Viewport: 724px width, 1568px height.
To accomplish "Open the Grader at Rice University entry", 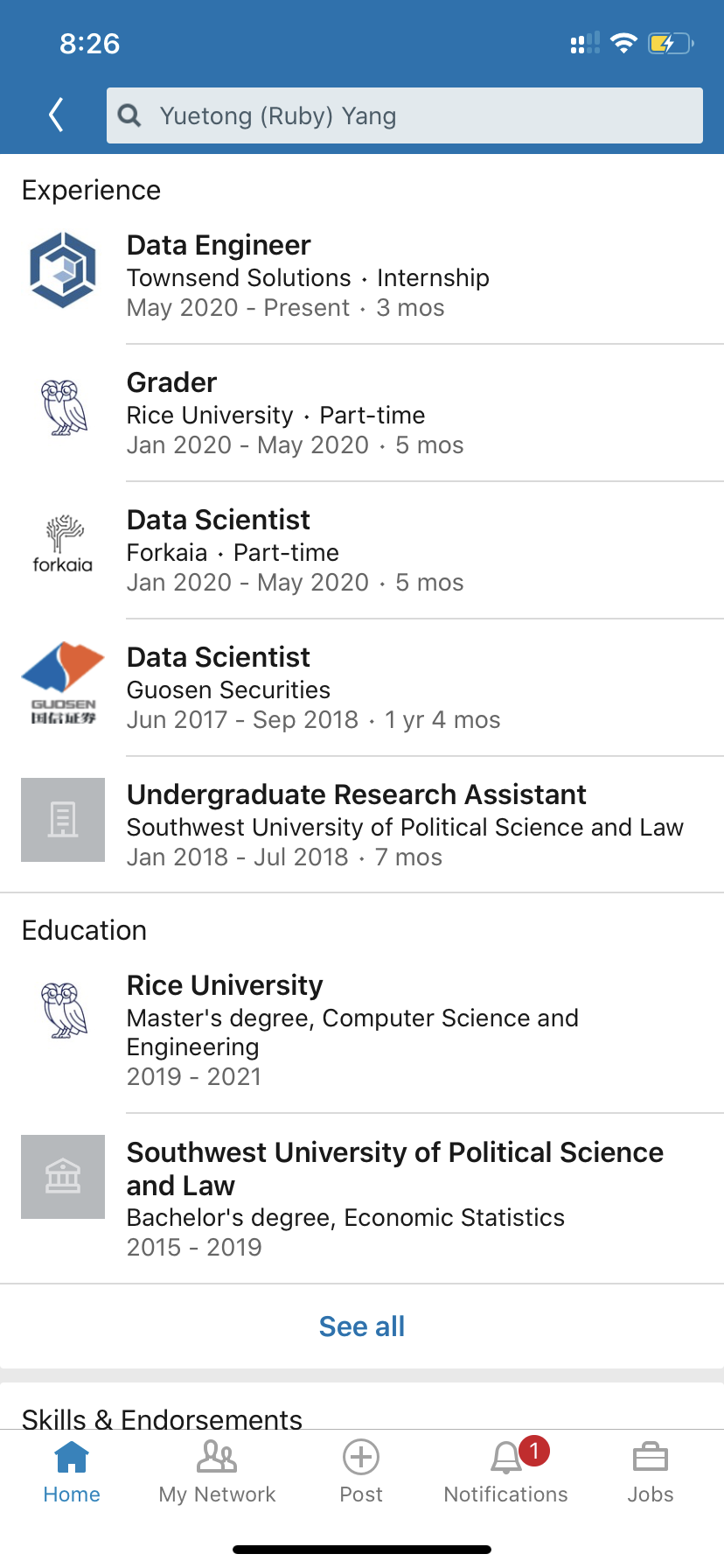I will (362, 413).
